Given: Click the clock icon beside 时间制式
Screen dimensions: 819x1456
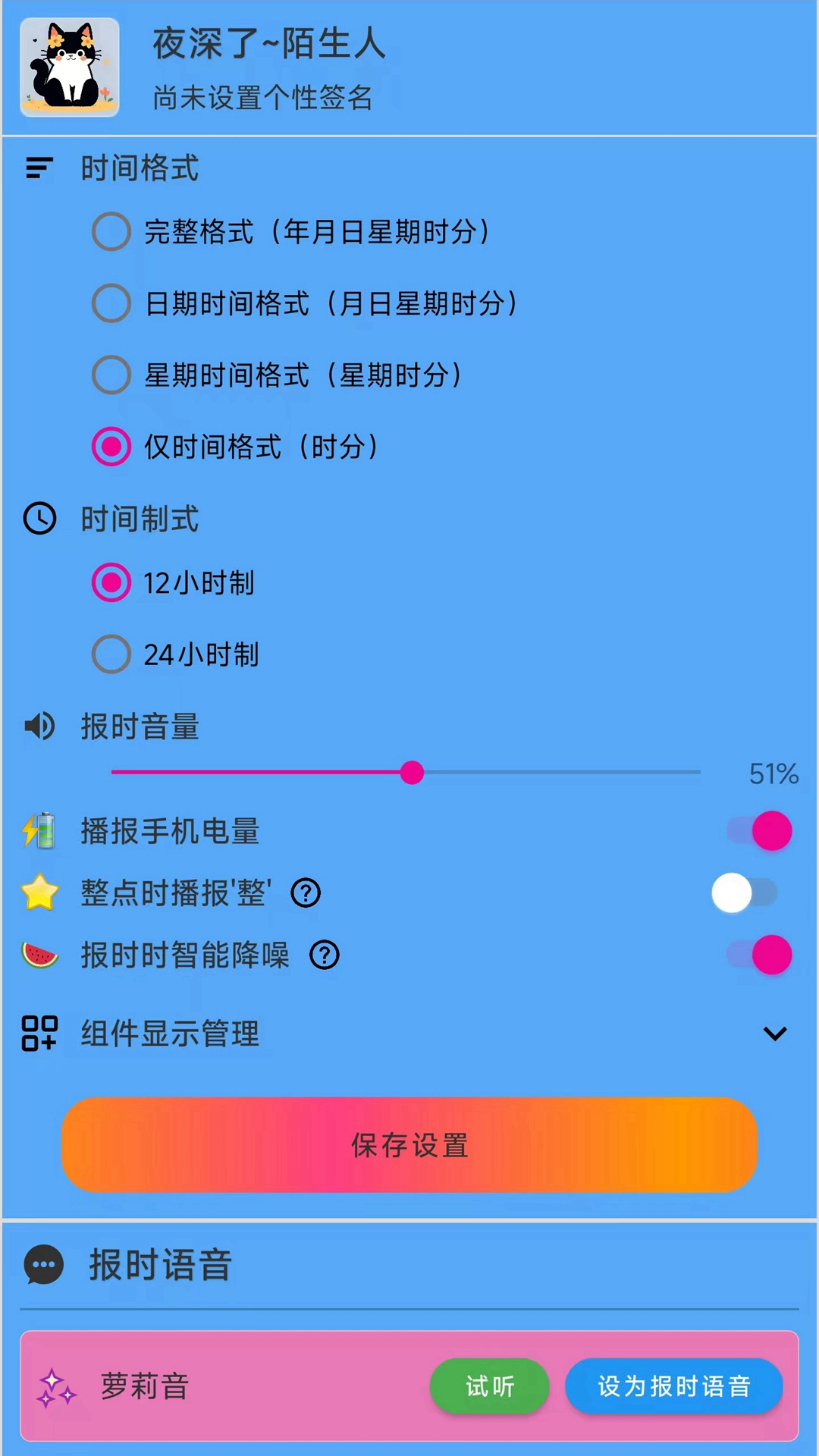Looking at the screenshot, I should click(39, 519).
